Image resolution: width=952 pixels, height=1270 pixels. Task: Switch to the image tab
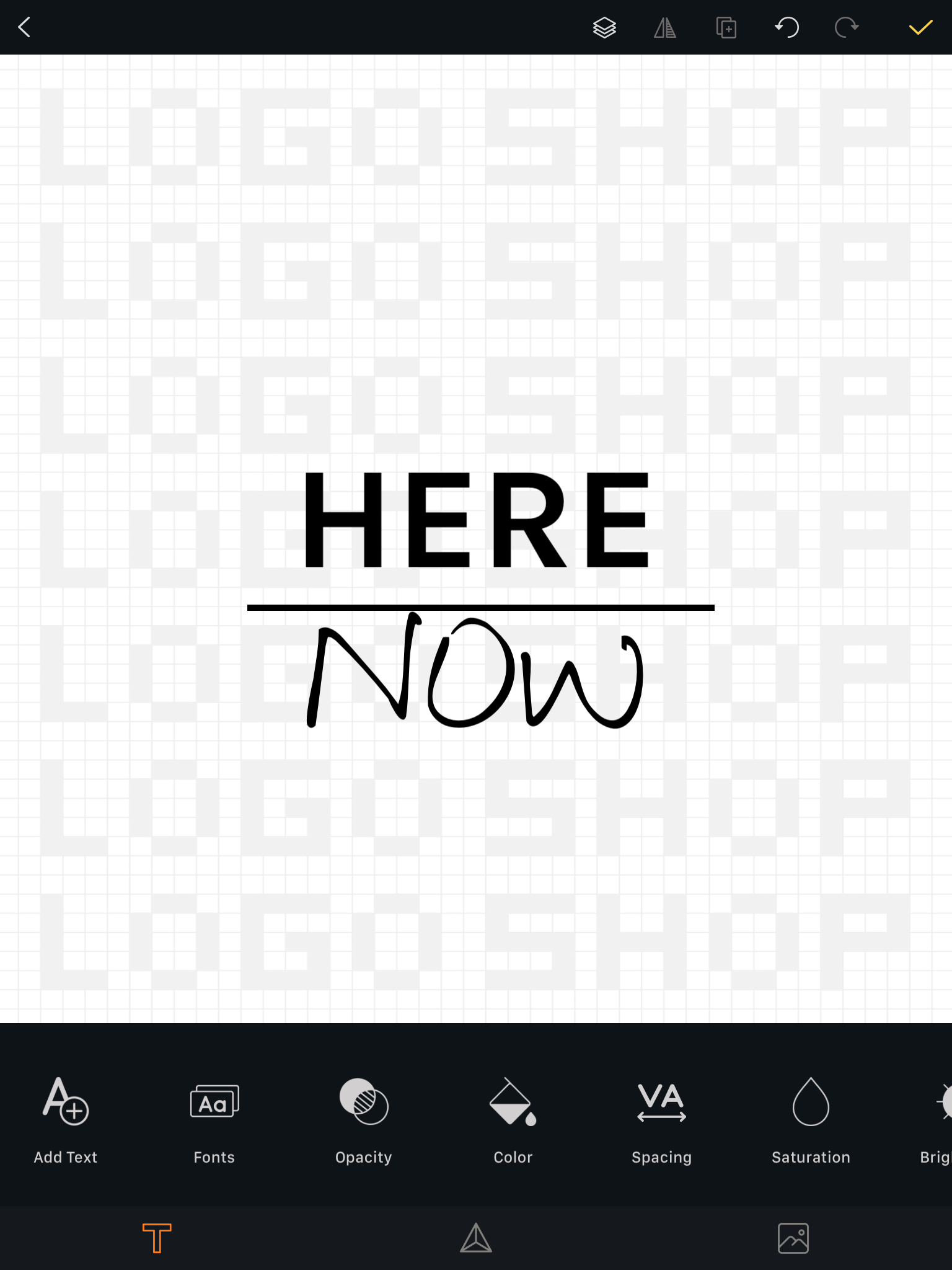click(793, 1238)
